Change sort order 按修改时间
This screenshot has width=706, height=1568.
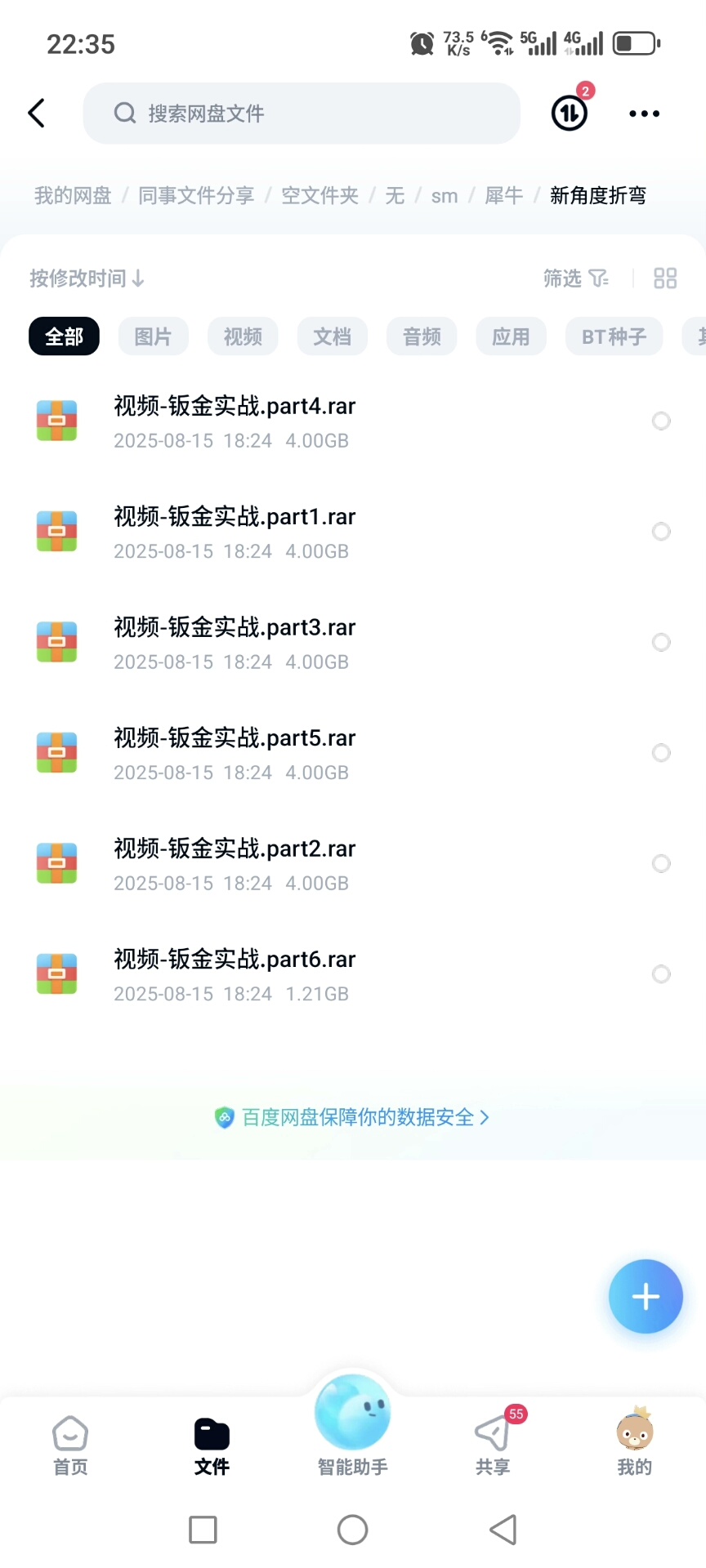87,278
